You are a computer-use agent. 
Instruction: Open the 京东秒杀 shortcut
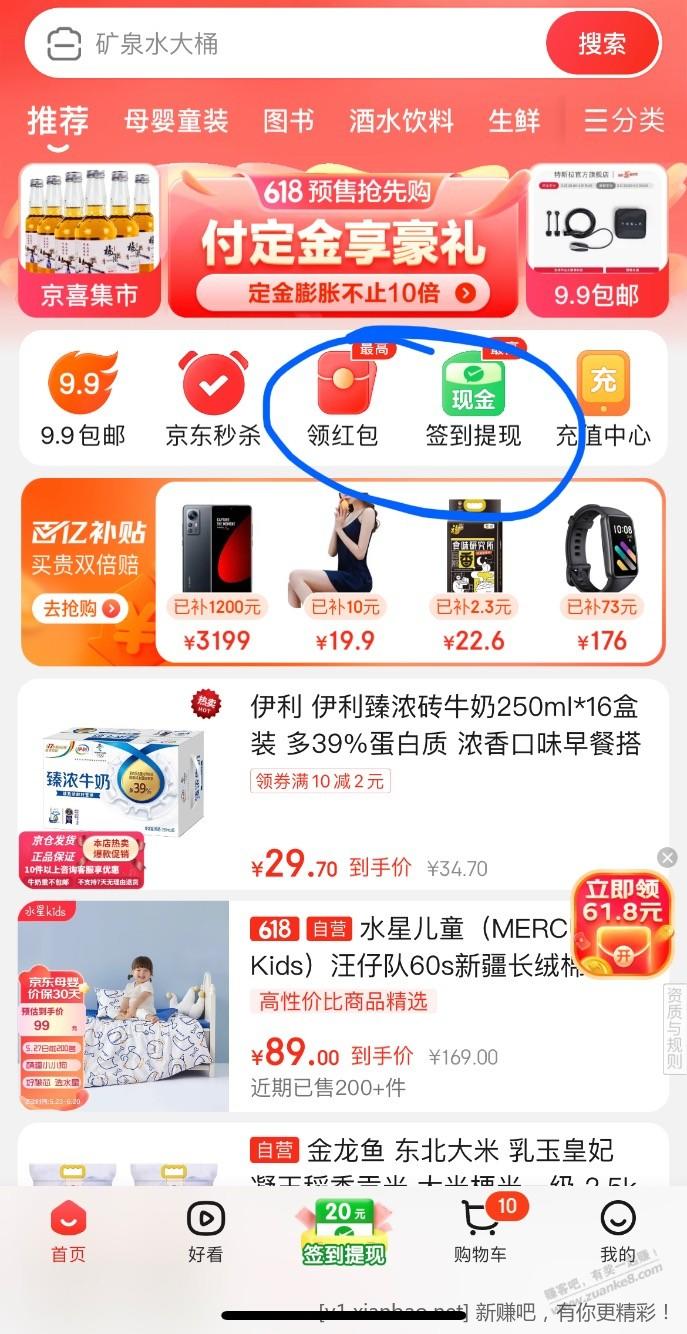point(212,398)
